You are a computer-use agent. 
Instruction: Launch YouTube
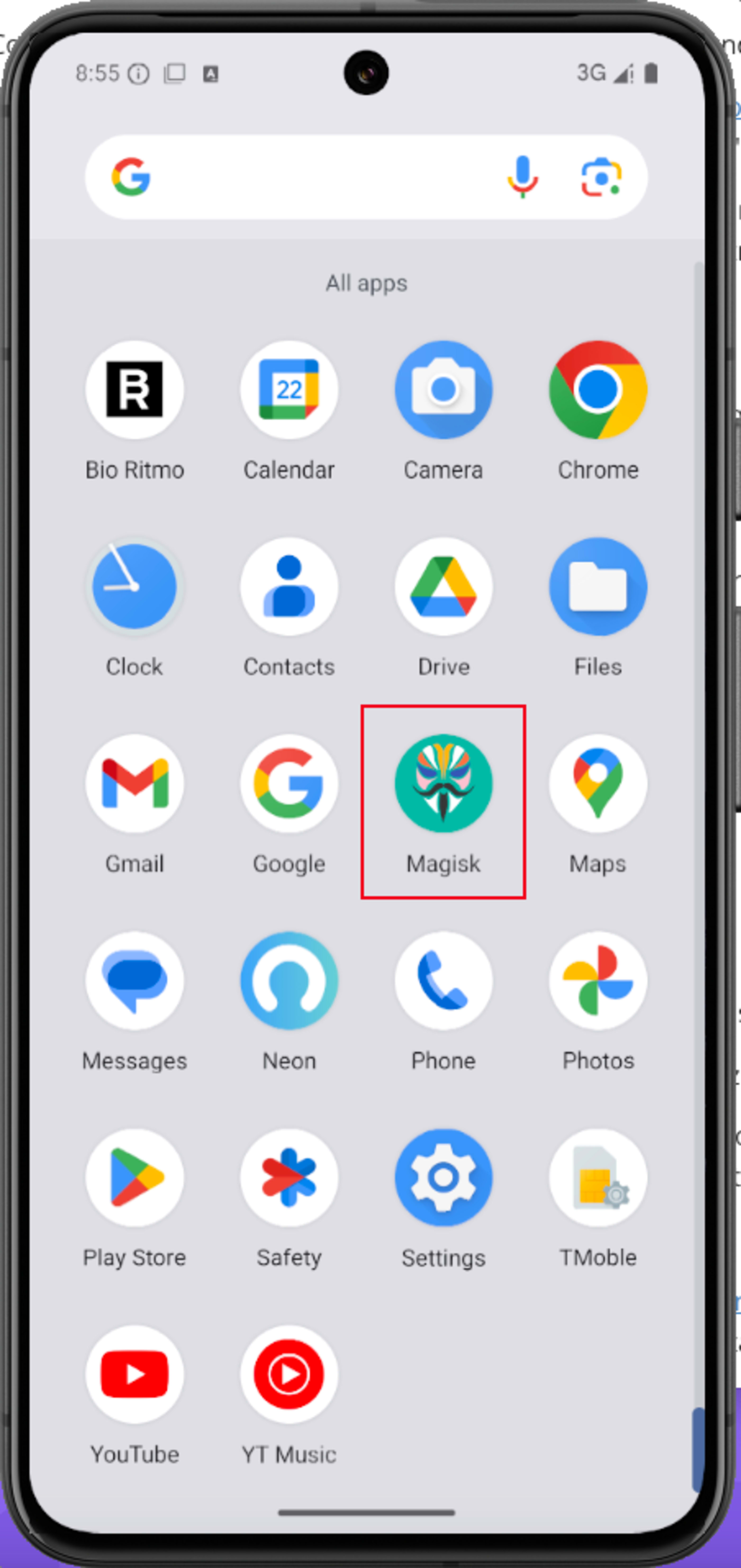pyautogui.click(x=134, y=1374)
